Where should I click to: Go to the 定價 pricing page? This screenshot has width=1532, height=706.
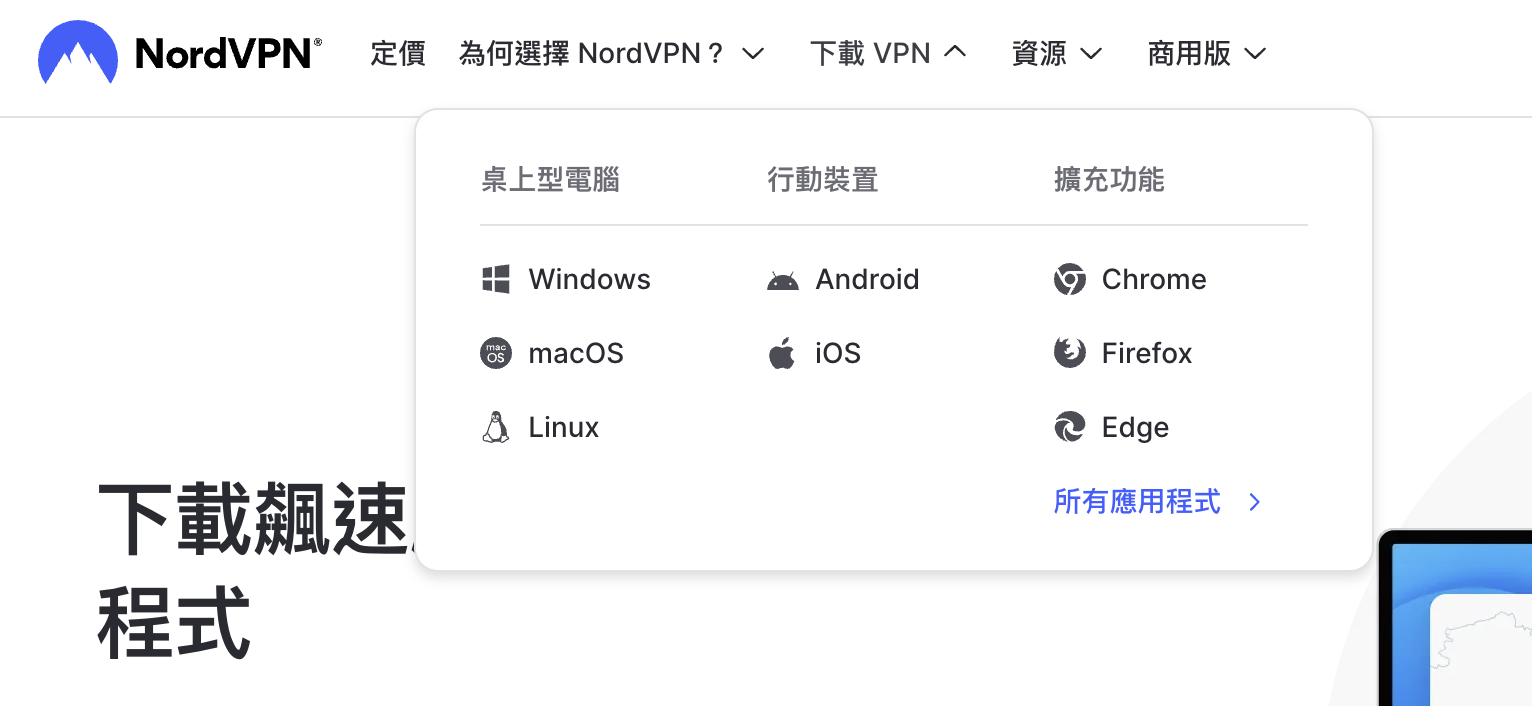[x=398, y=53]
